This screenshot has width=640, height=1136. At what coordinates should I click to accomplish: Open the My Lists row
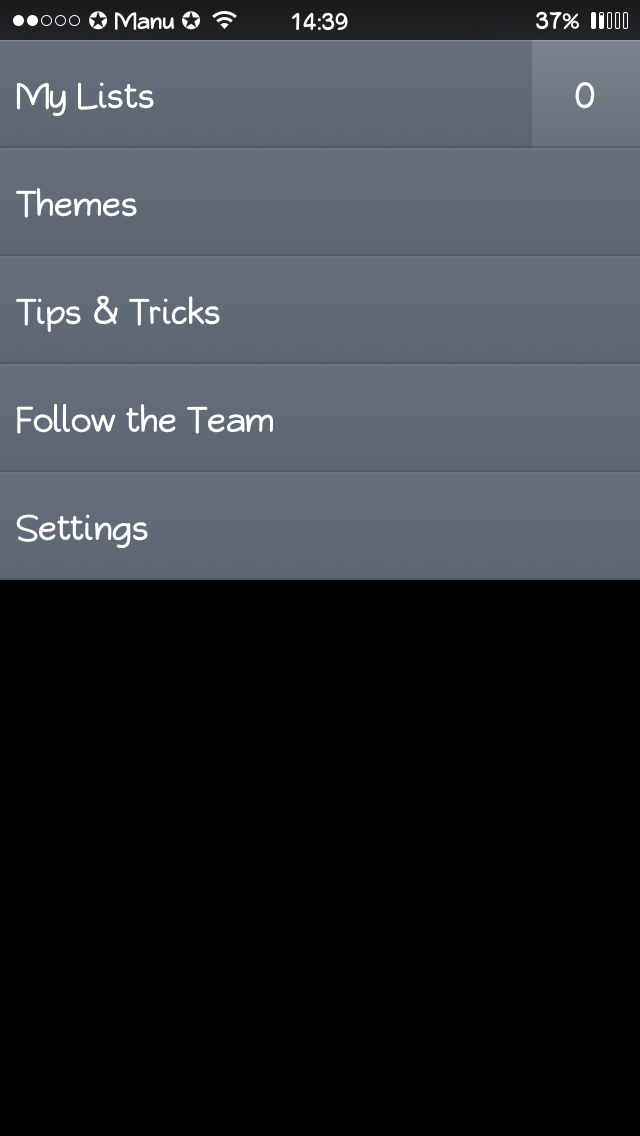point(265,96)
